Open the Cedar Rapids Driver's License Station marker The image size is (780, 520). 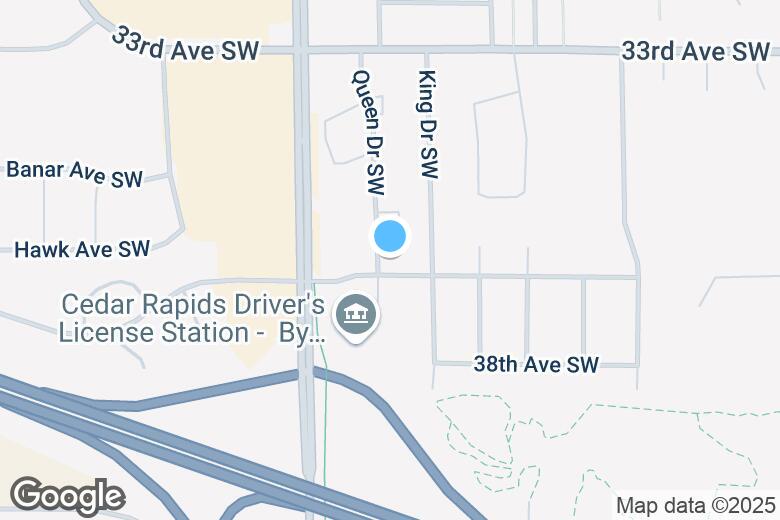point(353,317)
